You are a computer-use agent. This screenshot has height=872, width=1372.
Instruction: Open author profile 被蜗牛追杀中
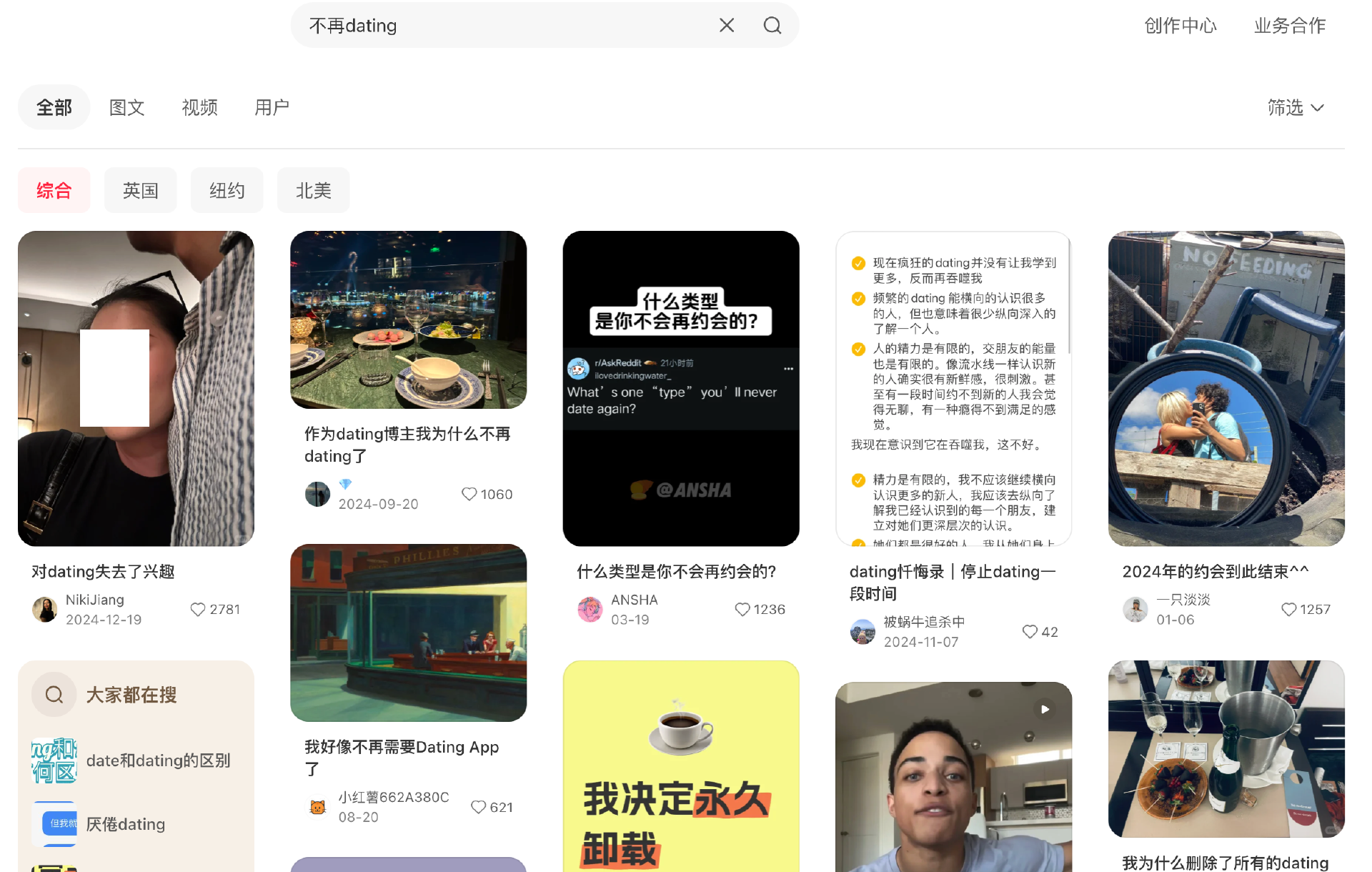tap(923, 622)
